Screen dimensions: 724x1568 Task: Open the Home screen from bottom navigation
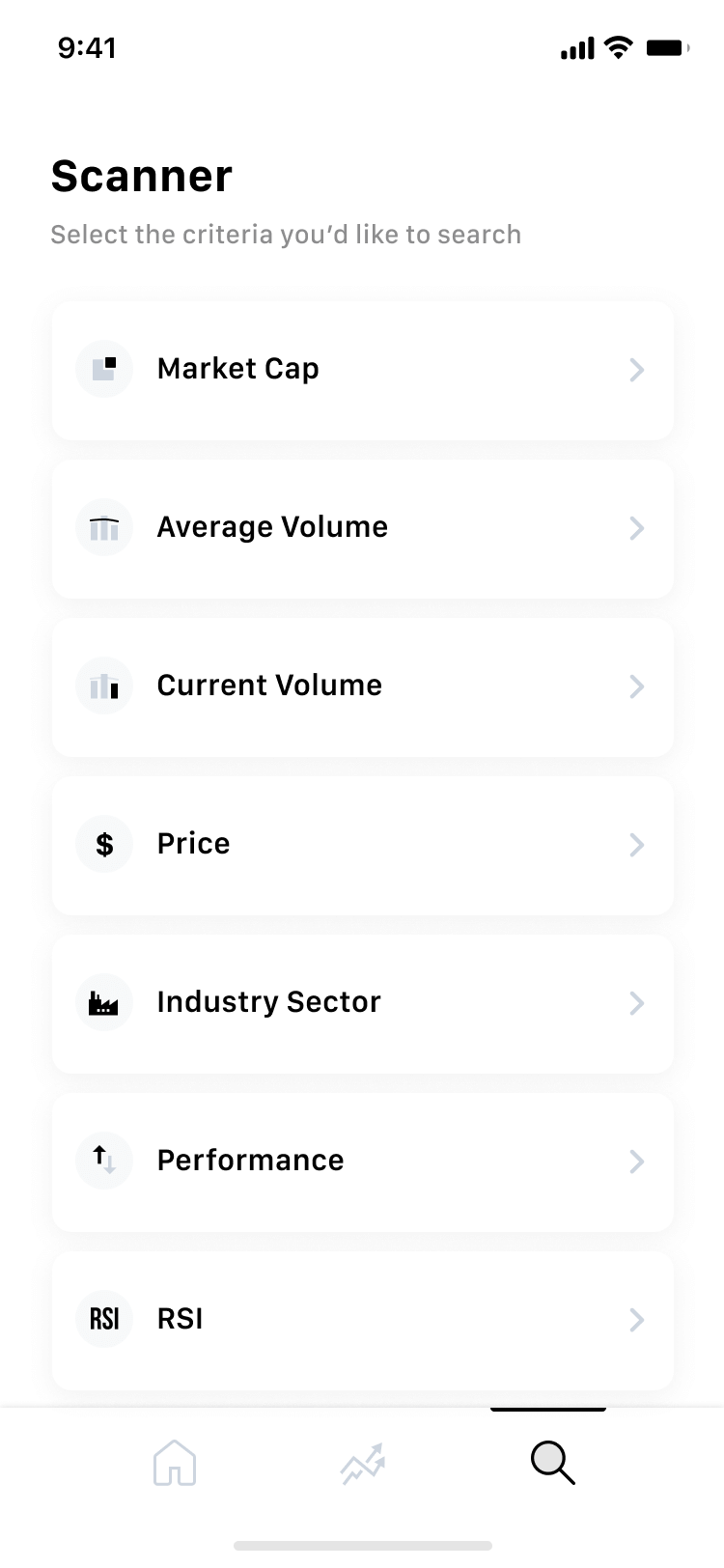(x=174, y=1464)
